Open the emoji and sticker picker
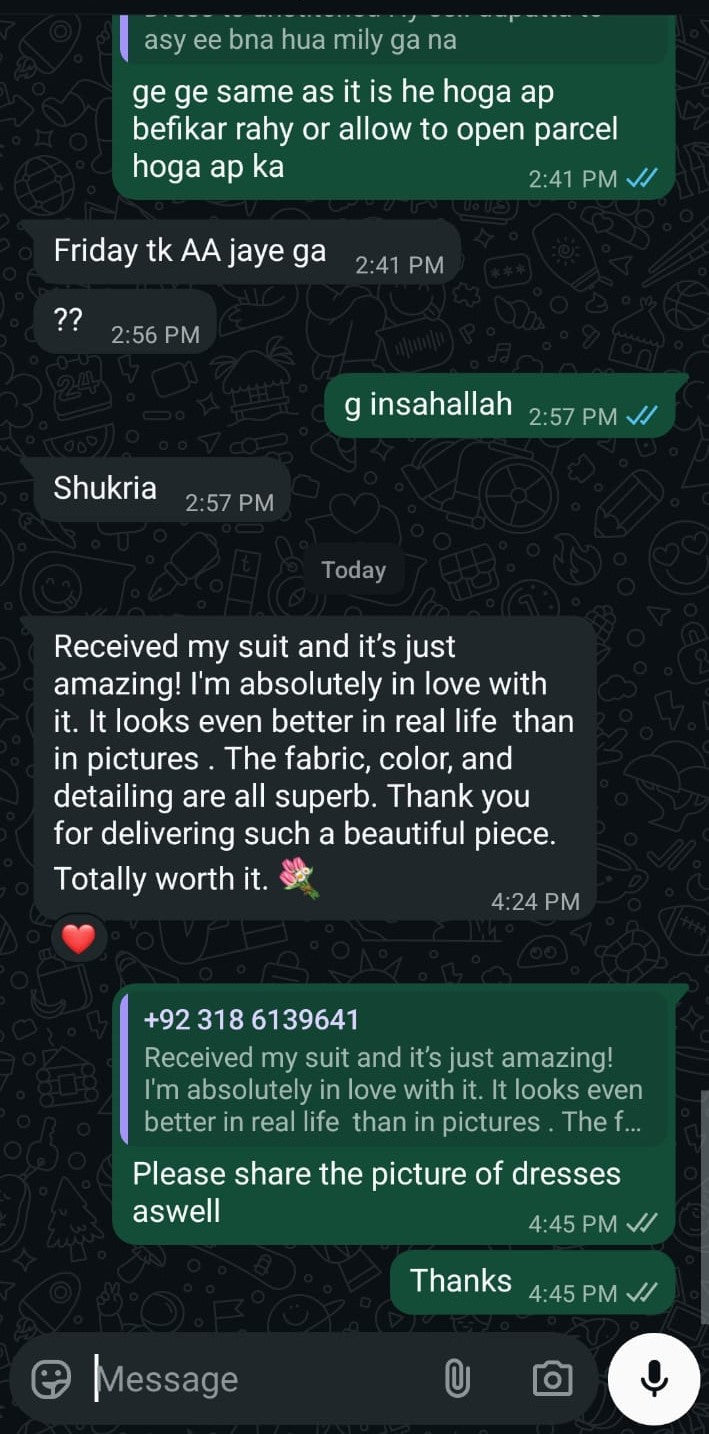 pos(51,1379)
